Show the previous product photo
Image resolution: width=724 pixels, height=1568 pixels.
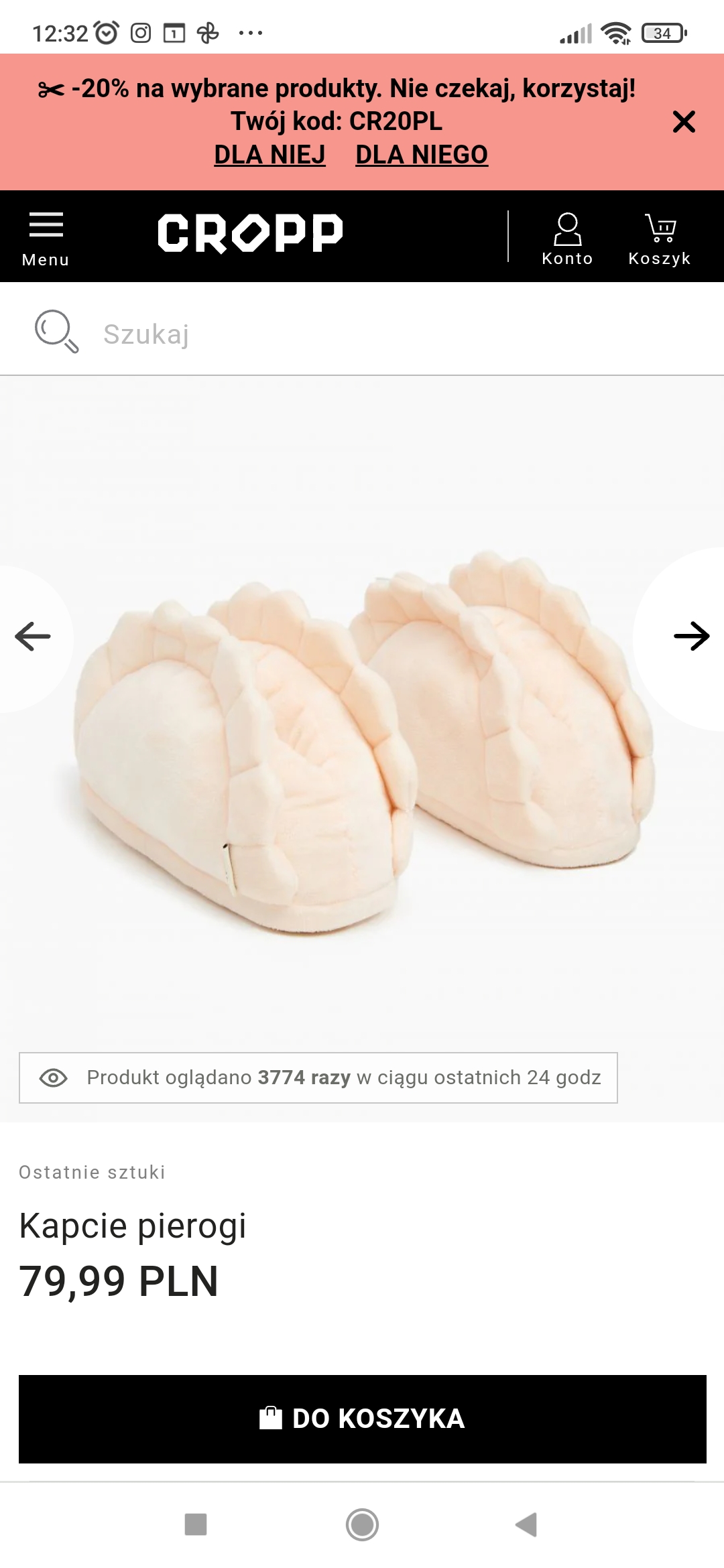click(x=32, y=637)
